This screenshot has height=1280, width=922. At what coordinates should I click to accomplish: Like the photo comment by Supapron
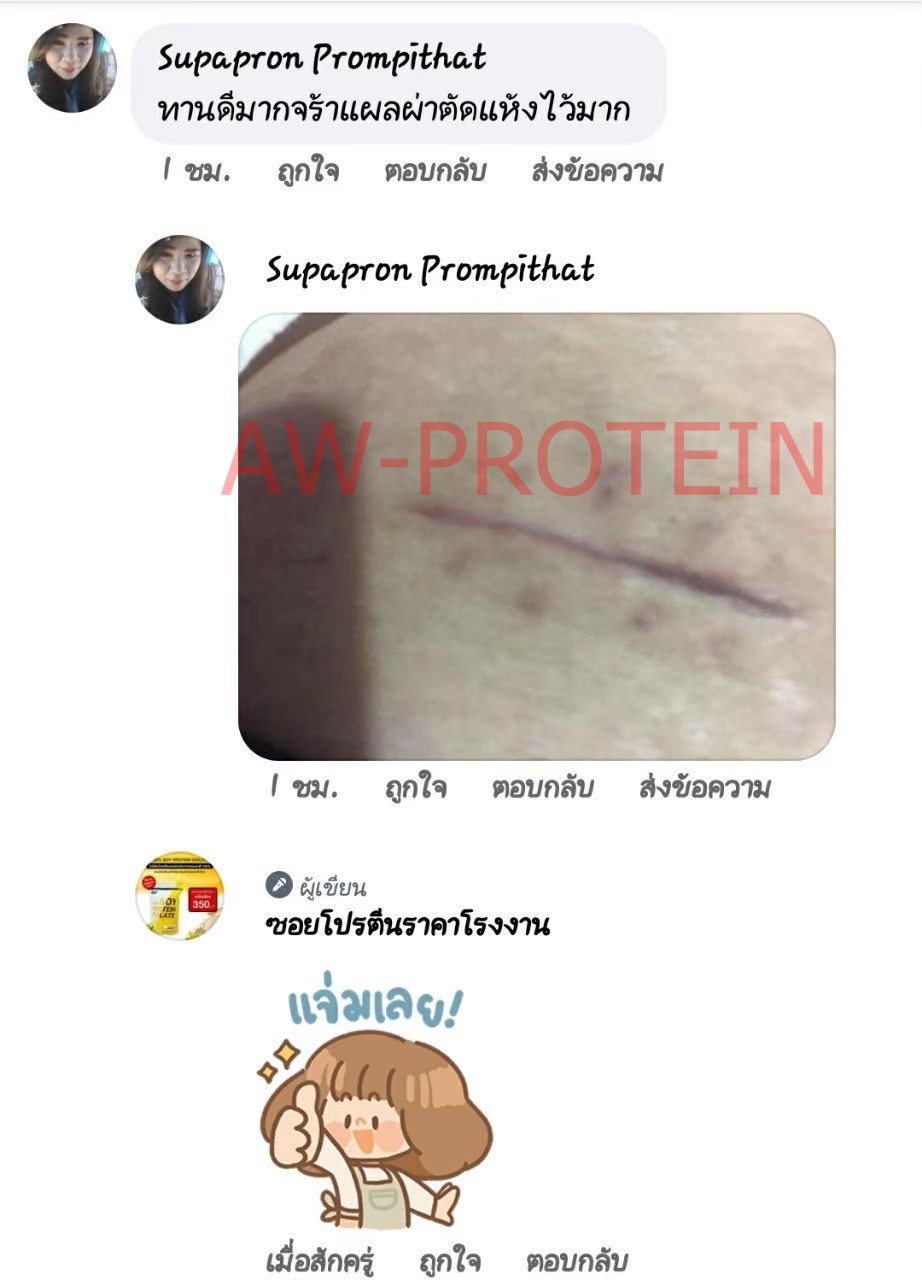pos(415,788)
